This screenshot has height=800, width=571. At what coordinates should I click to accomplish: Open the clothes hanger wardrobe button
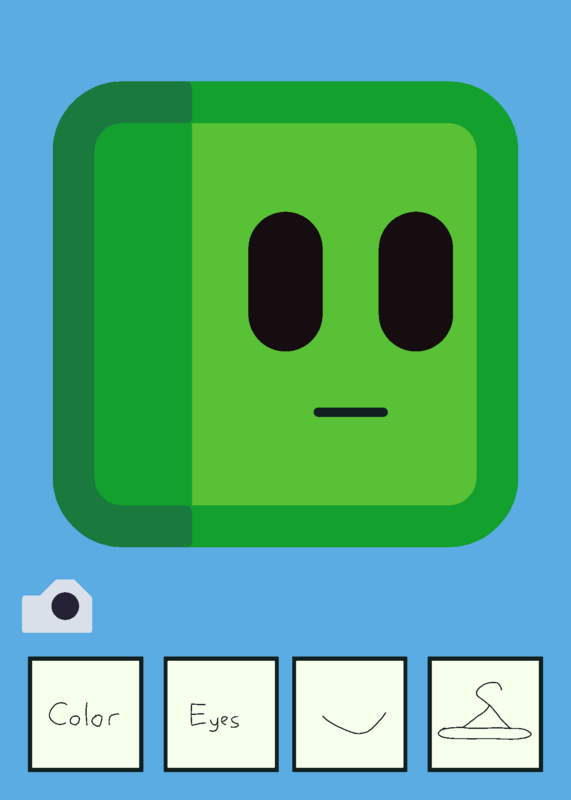point(485,714)
